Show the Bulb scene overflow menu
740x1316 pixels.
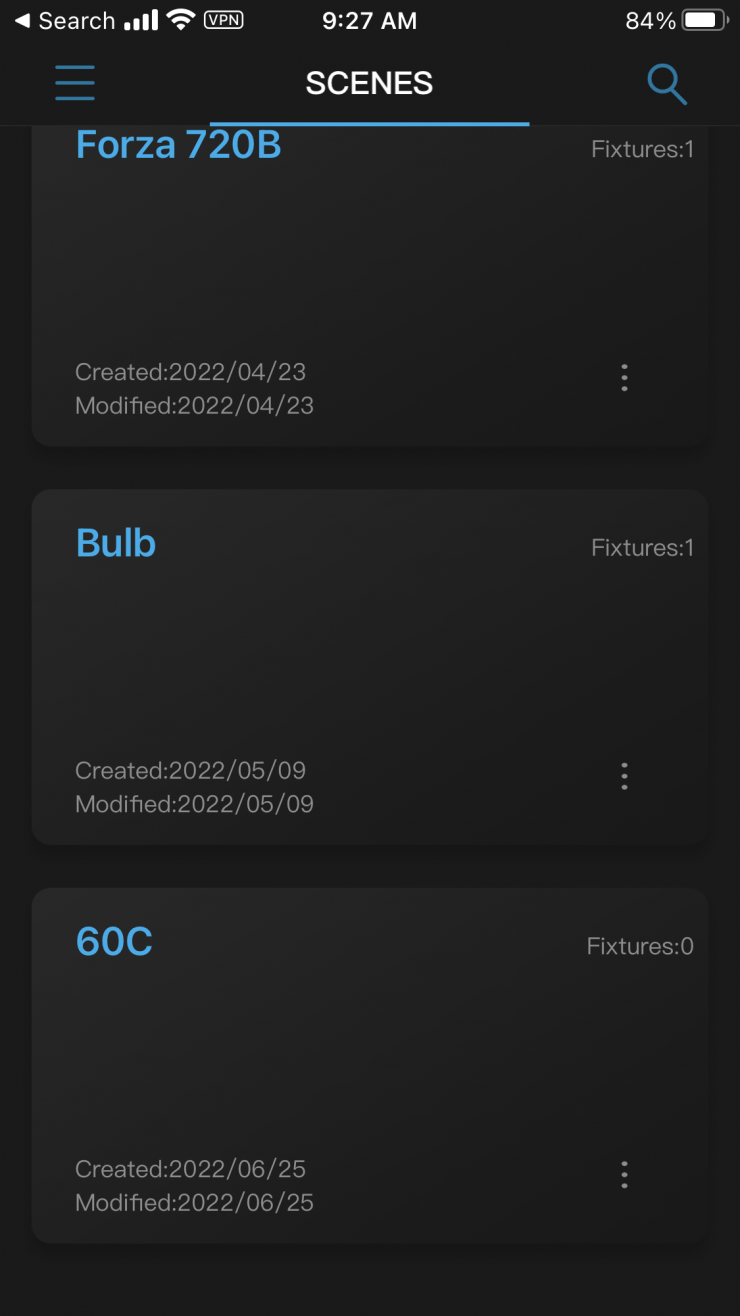[x=624, y=776]
